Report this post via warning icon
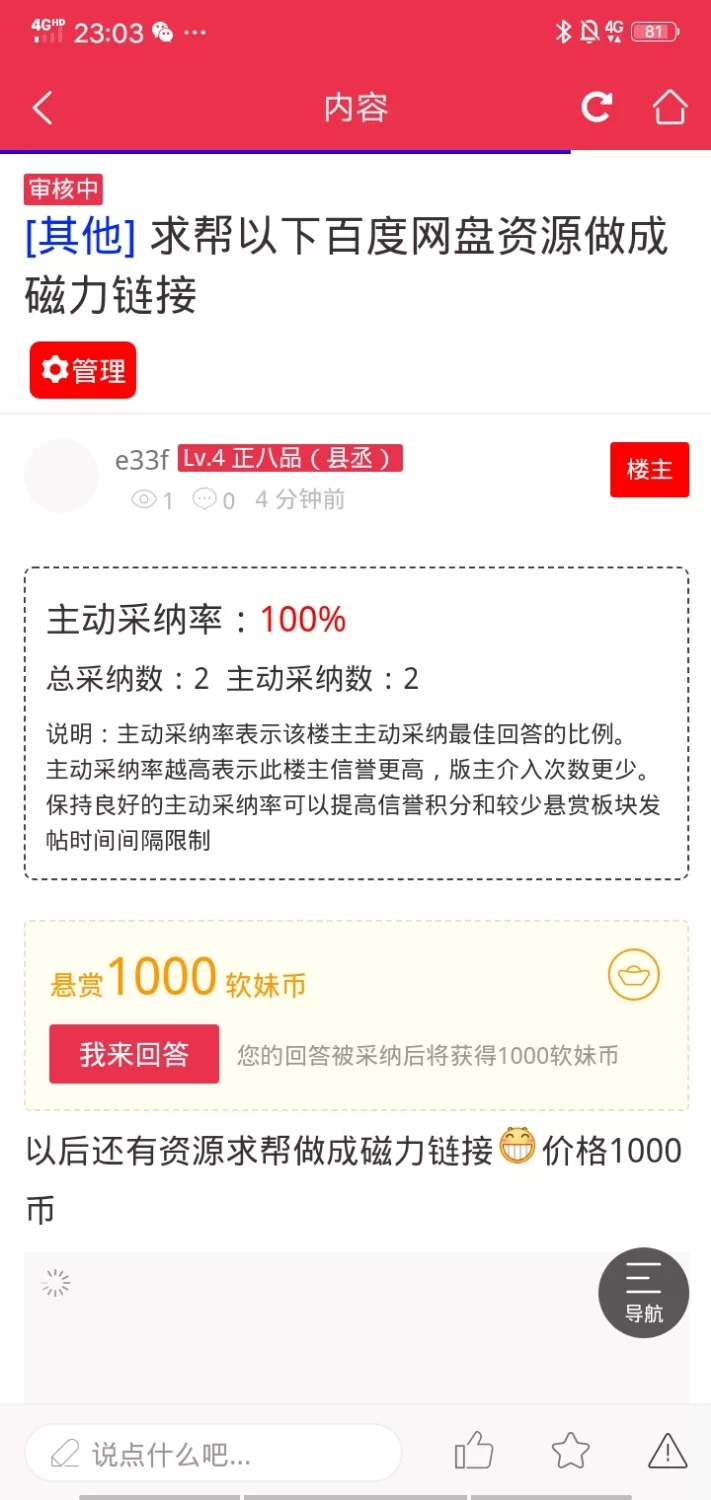This screenshot has width=711, height=1500. [x=667, y=1451]
